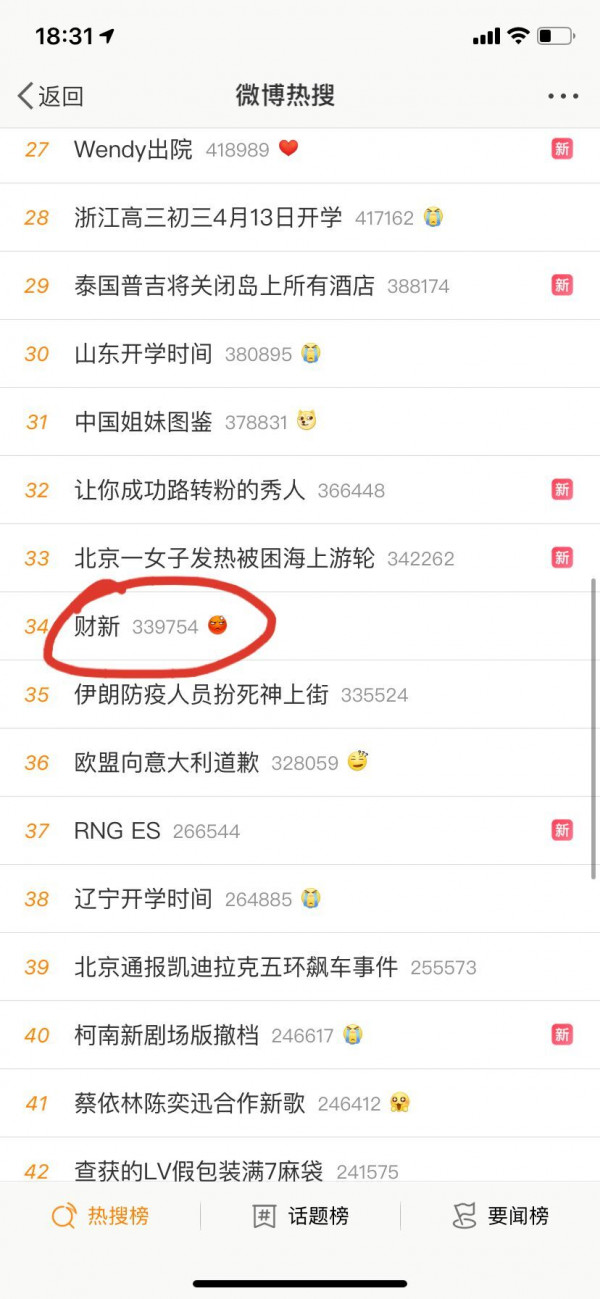Open topic 让你成功路转粉的秀人
Image resolution: width=600 pixels, height=1299 pixels.
pos(194,490)
